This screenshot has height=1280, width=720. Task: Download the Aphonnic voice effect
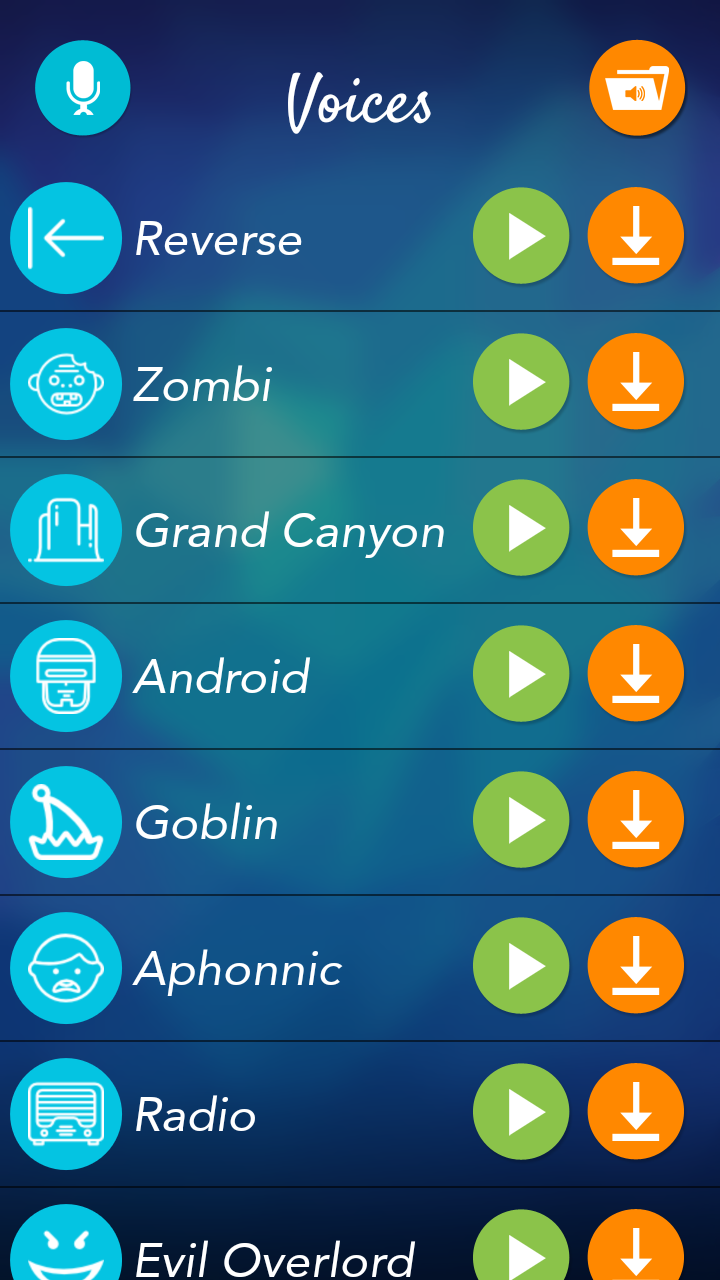(x=635, y=964)
